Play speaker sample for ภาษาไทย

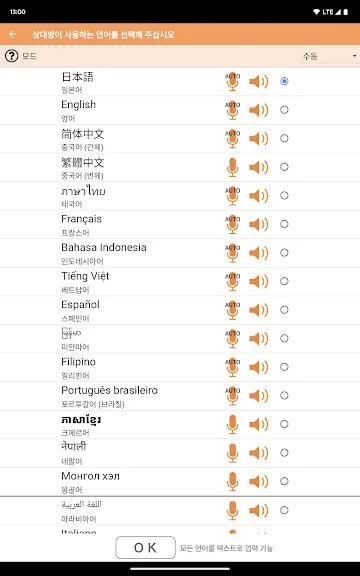tap(259, 195)
